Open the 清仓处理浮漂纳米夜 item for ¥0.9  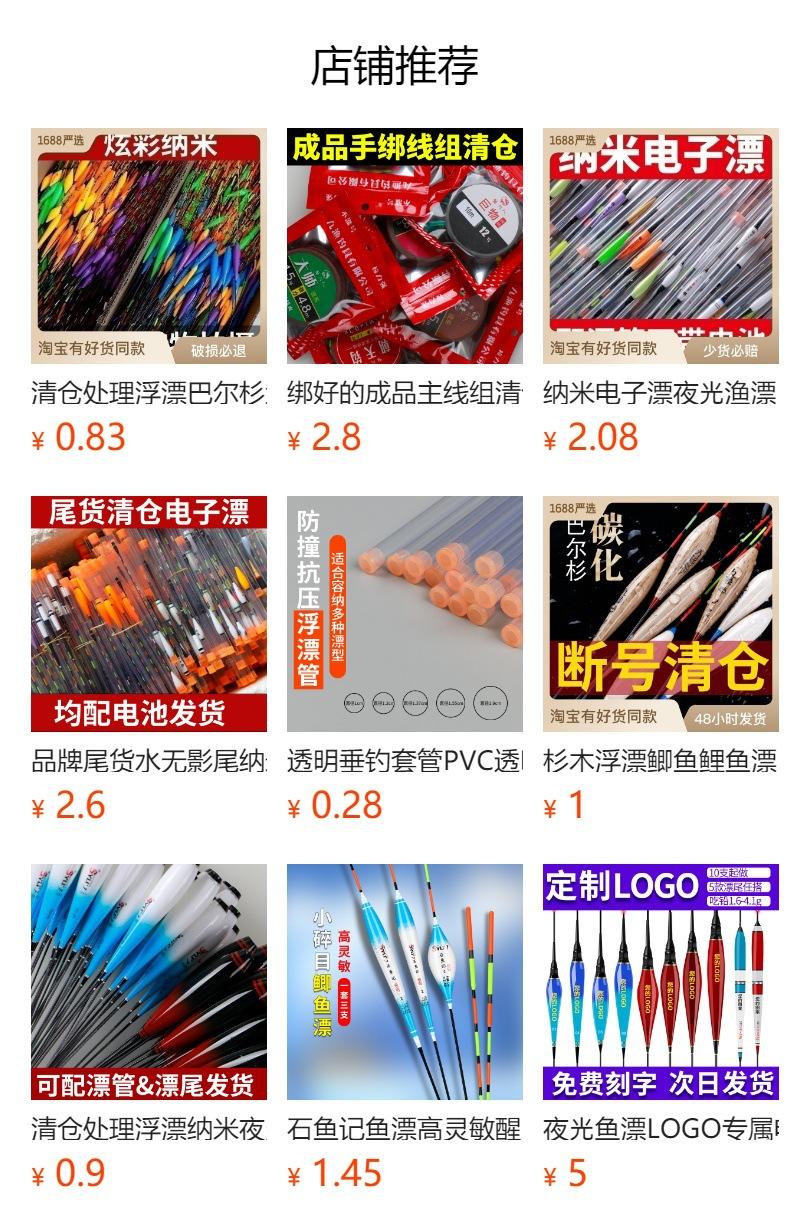pos(149,1028)
